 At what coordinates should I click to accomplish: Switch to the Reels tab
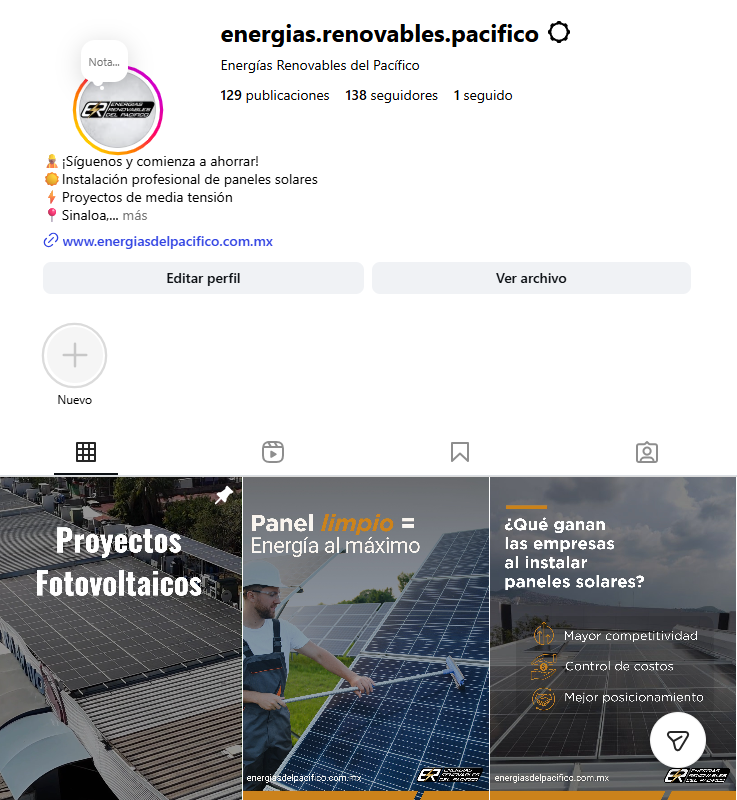(x=273, y=452)
